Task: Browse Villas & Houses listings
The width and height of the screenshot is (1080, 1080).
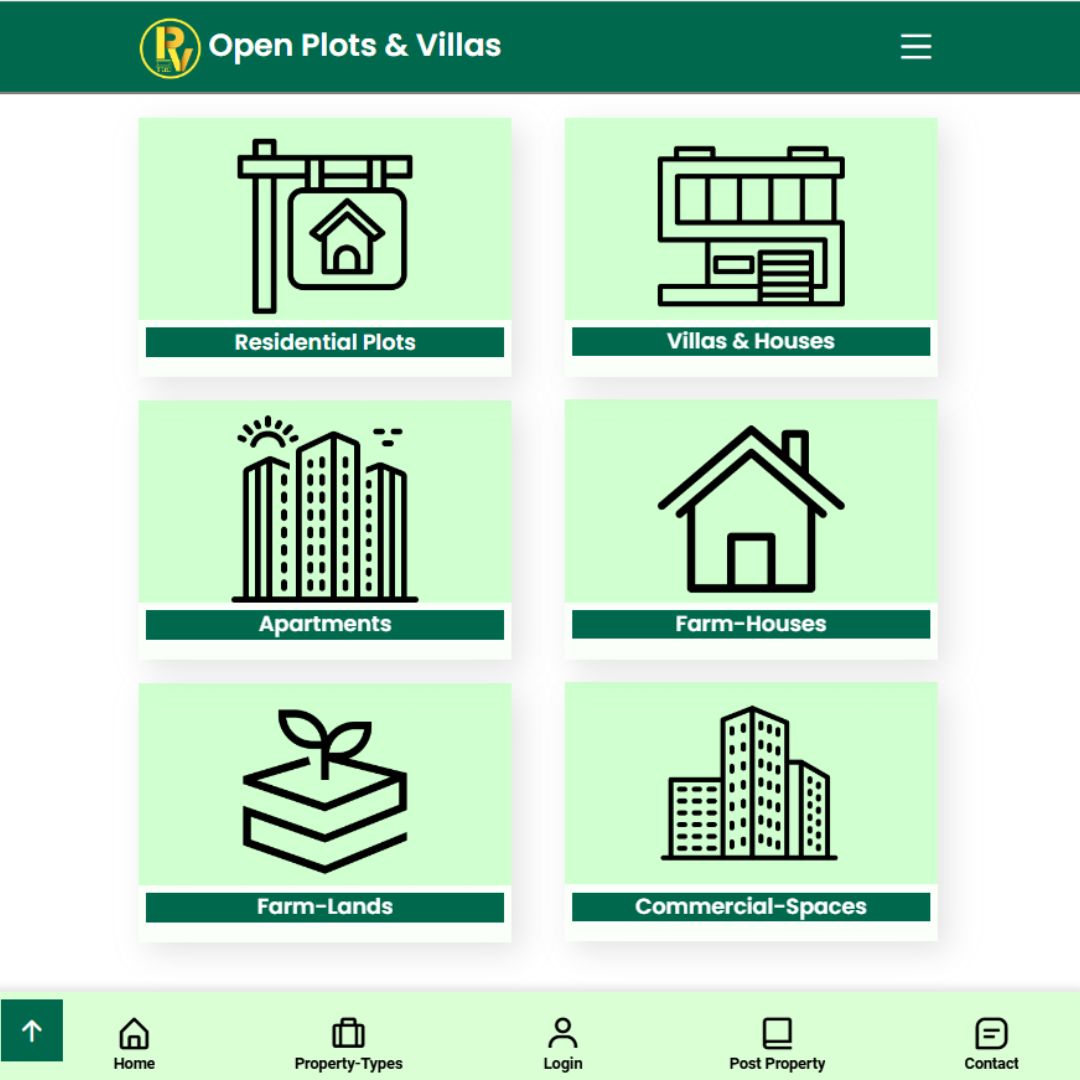Action: (x=750, y=246)
